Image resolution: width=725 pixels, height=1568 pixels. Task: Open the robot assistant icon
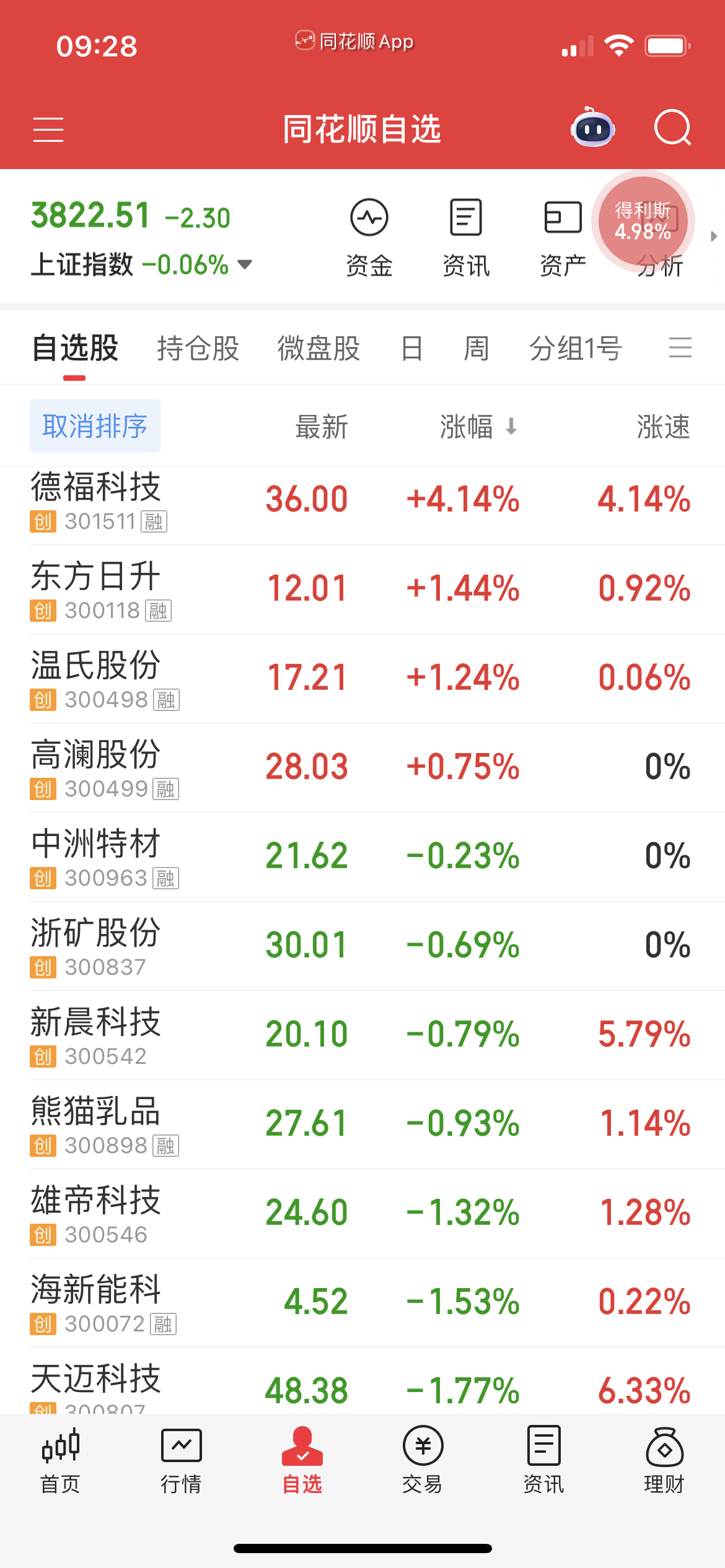[x=592, y=129]
